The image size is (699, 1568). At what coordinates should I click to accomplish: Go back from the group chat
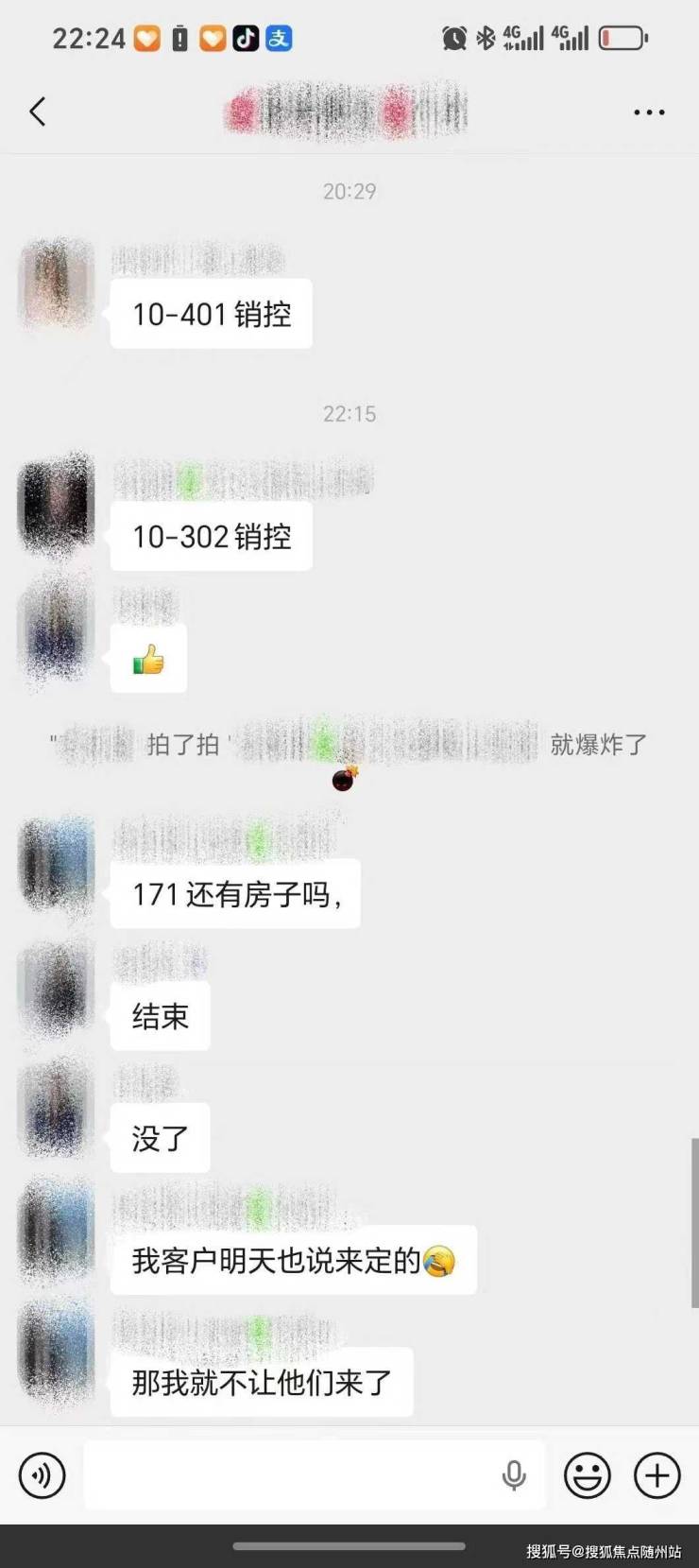point(38,112)
